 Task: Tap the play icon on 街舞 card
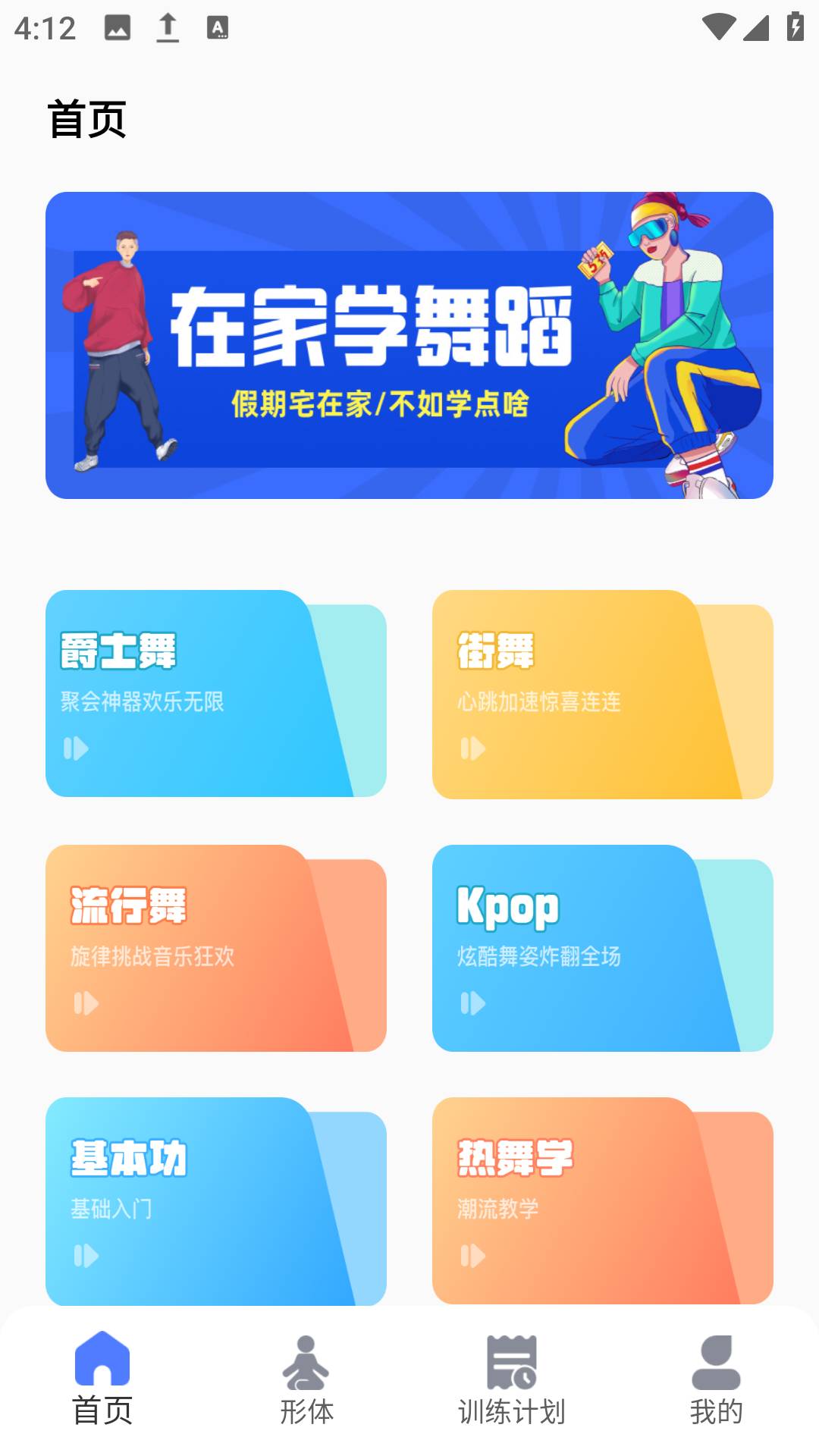471,750
